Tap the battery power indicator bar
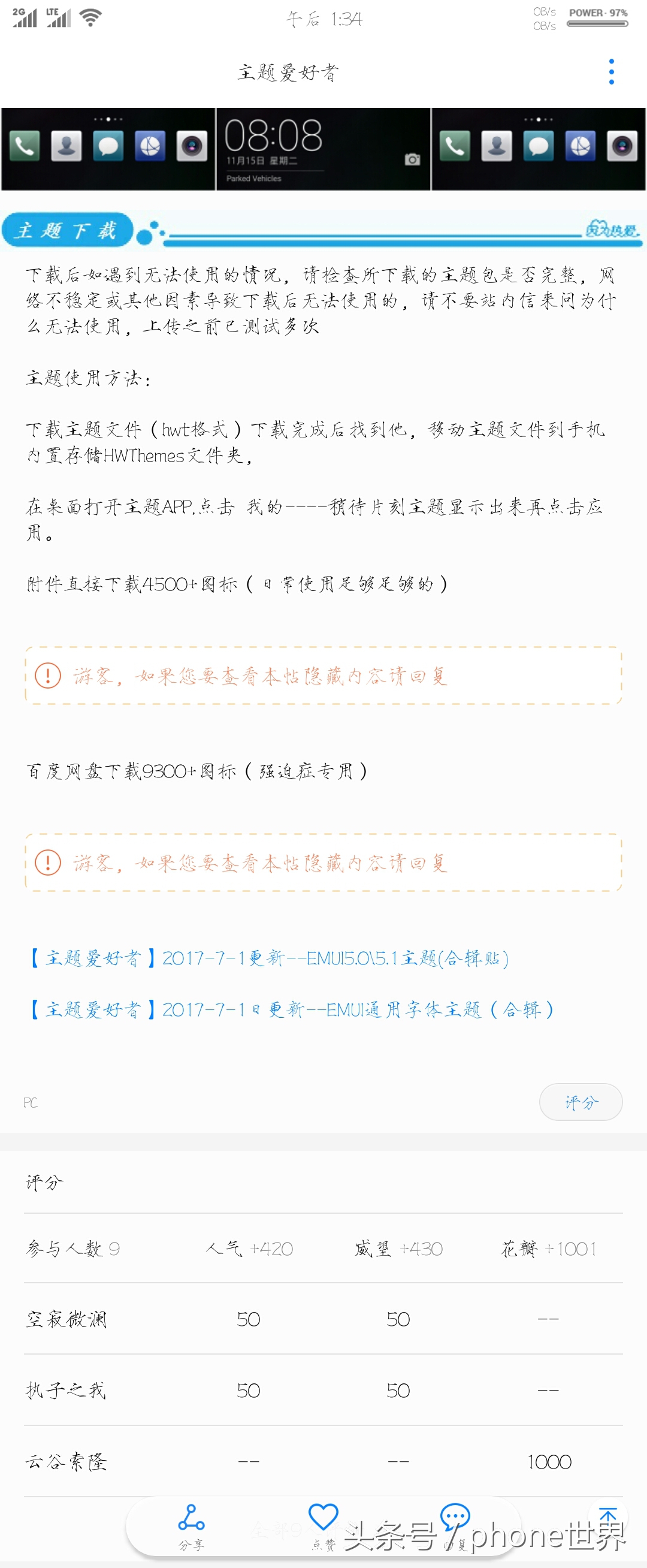The height and width of the screenshot is (1568, 647). click(598, 25)
